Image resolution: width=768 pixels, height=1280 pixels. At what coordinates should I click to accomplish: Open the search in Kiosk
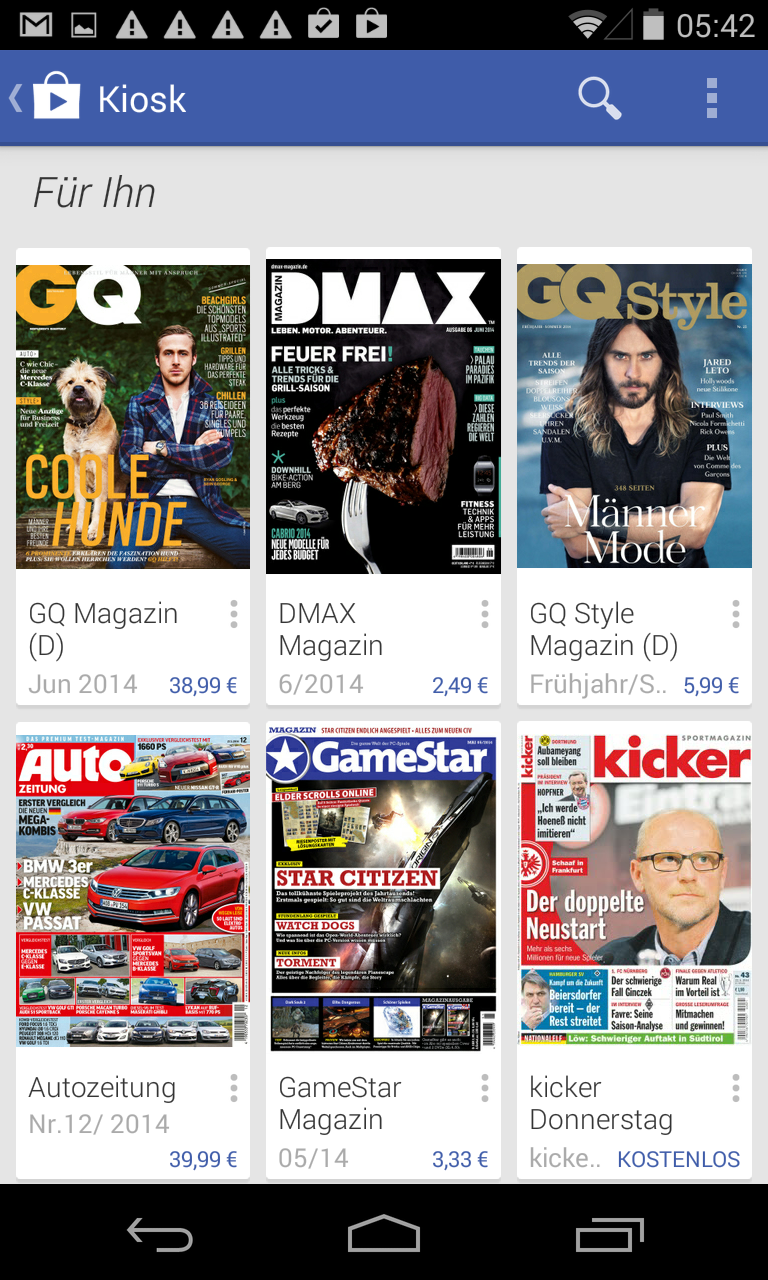tap(599, 98)
